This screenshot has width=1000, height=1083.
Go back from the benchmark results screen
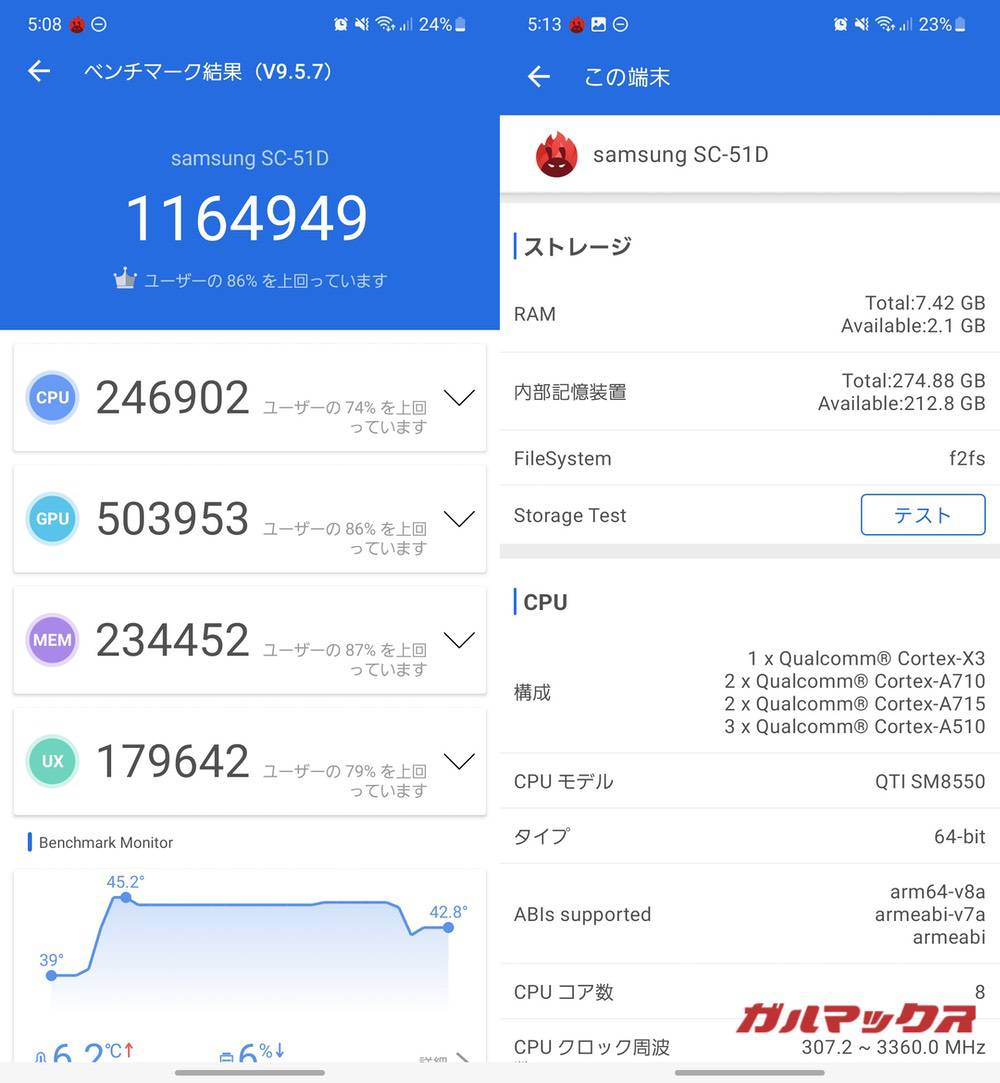pos(39,71)
